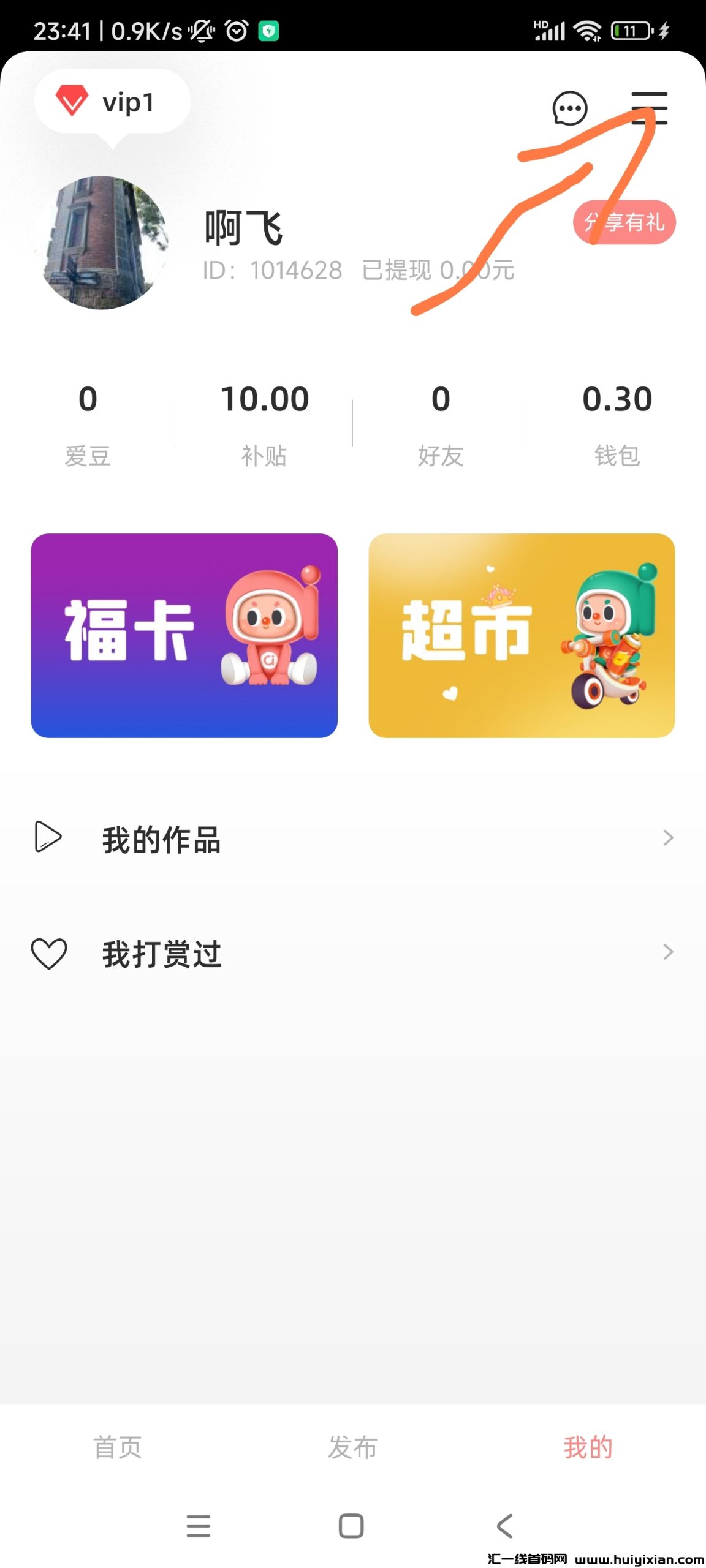Open the 福卡 card banner
The height and width of the screenshot is (1568, 706).
click(183, 637)
